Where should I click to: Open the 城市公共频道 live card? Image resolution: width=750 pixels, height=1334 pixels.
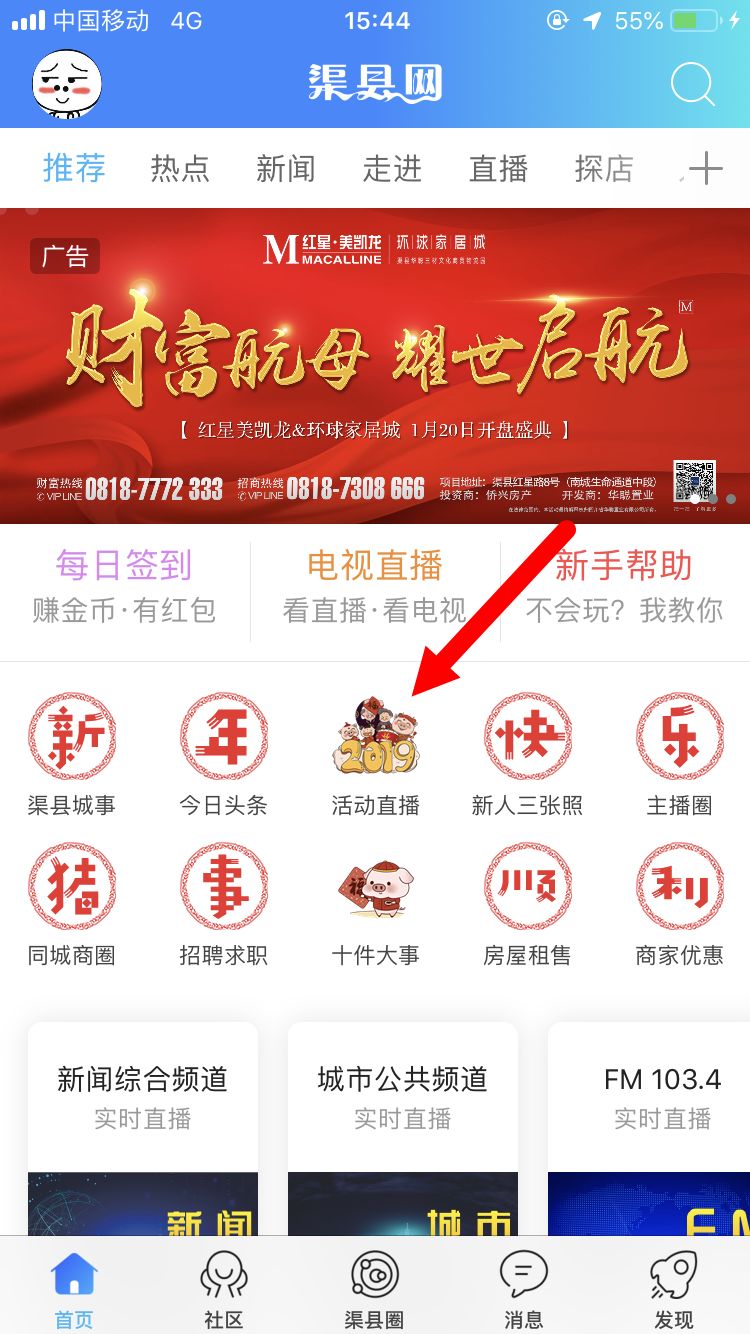pyautogui.click(x=403, y=1130)
